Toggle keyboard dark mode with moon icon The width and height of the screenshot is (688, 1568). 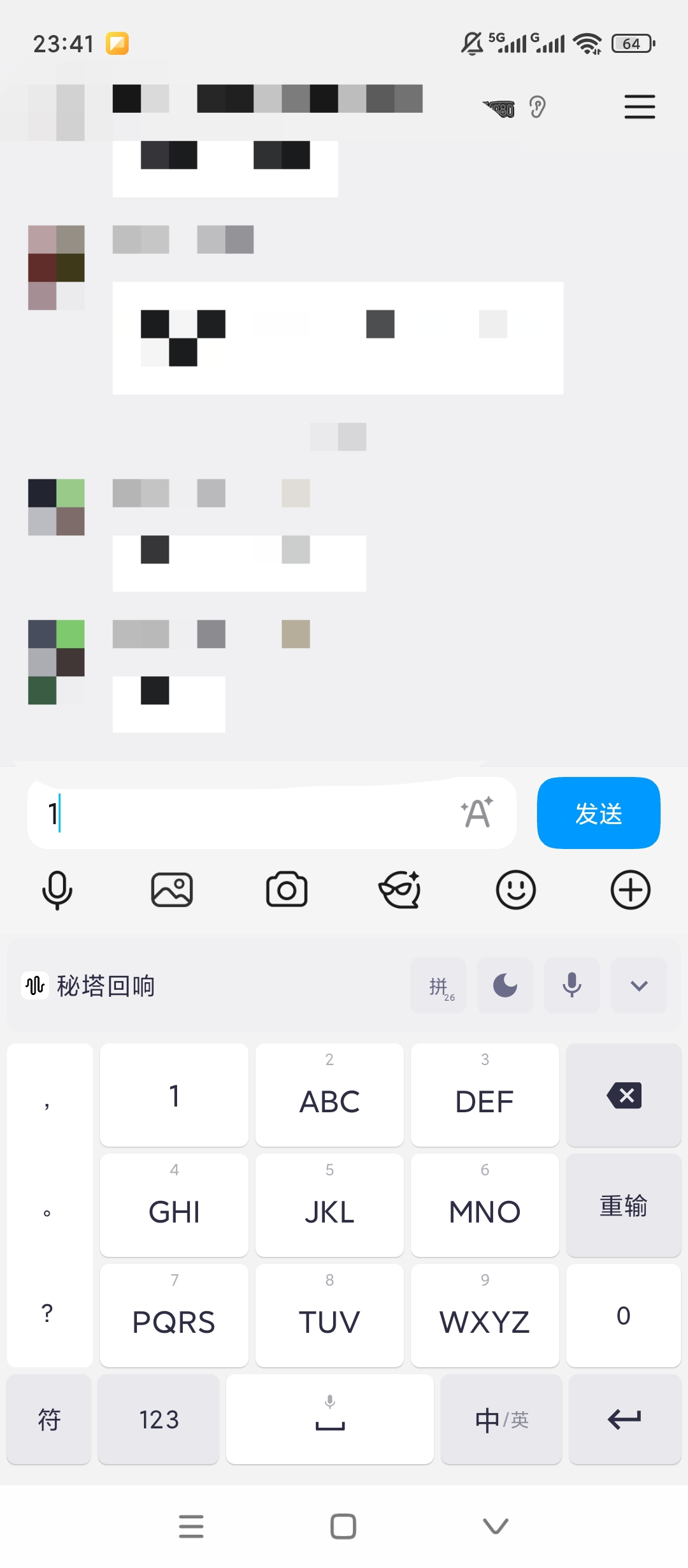(505, 985)
